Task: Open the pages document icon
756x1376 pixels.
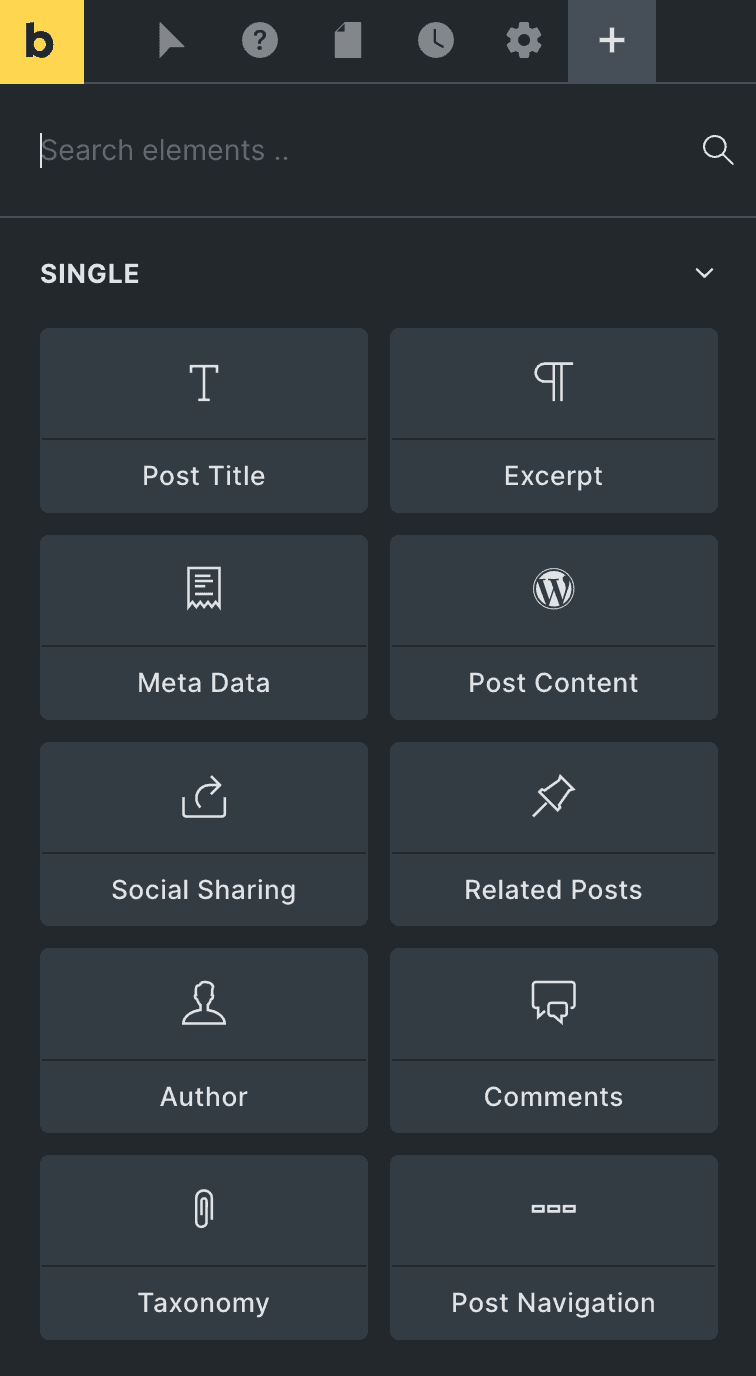Action: [348, 41]
